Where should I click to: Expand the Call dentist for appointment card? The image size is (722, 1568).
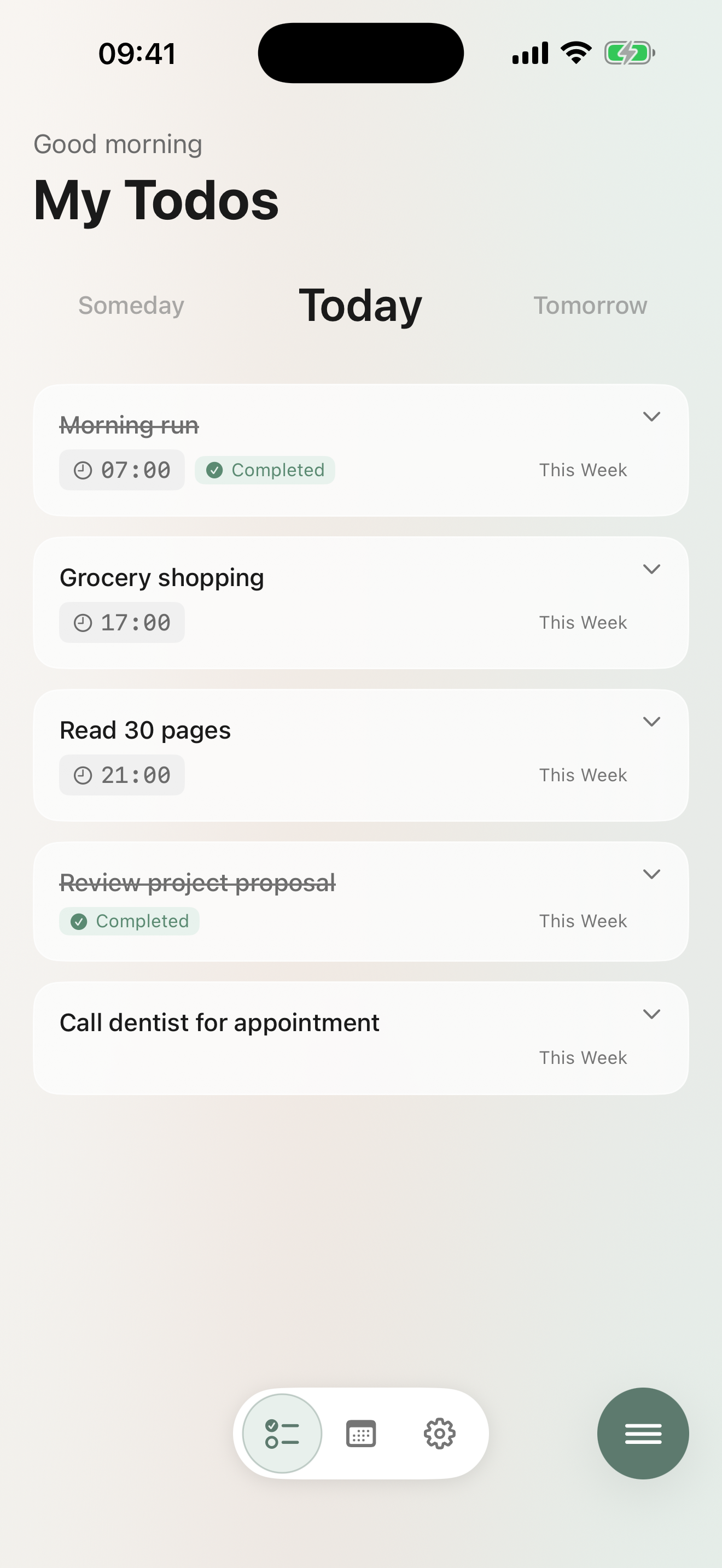tap(651, 1014)
